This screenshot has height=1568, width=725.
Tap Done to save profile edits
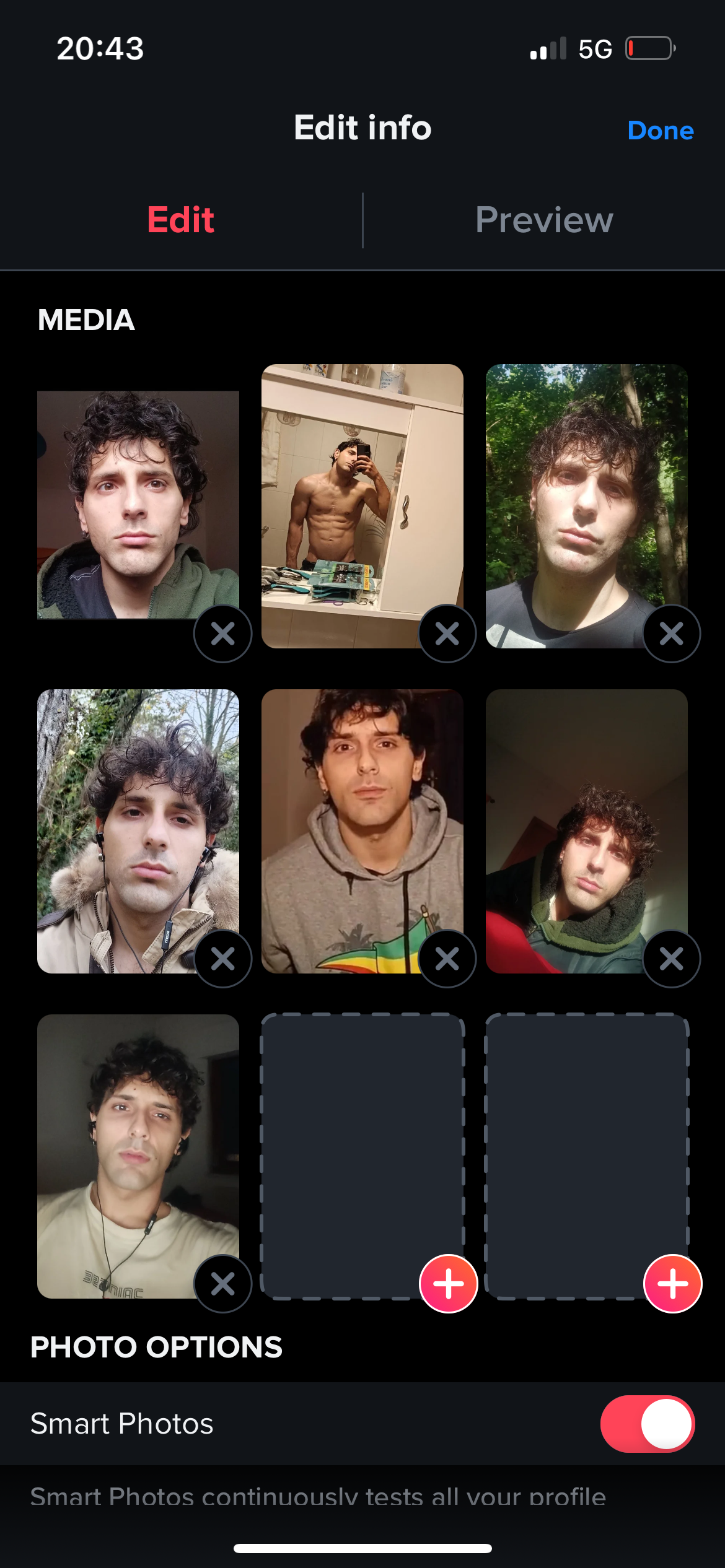660,131
